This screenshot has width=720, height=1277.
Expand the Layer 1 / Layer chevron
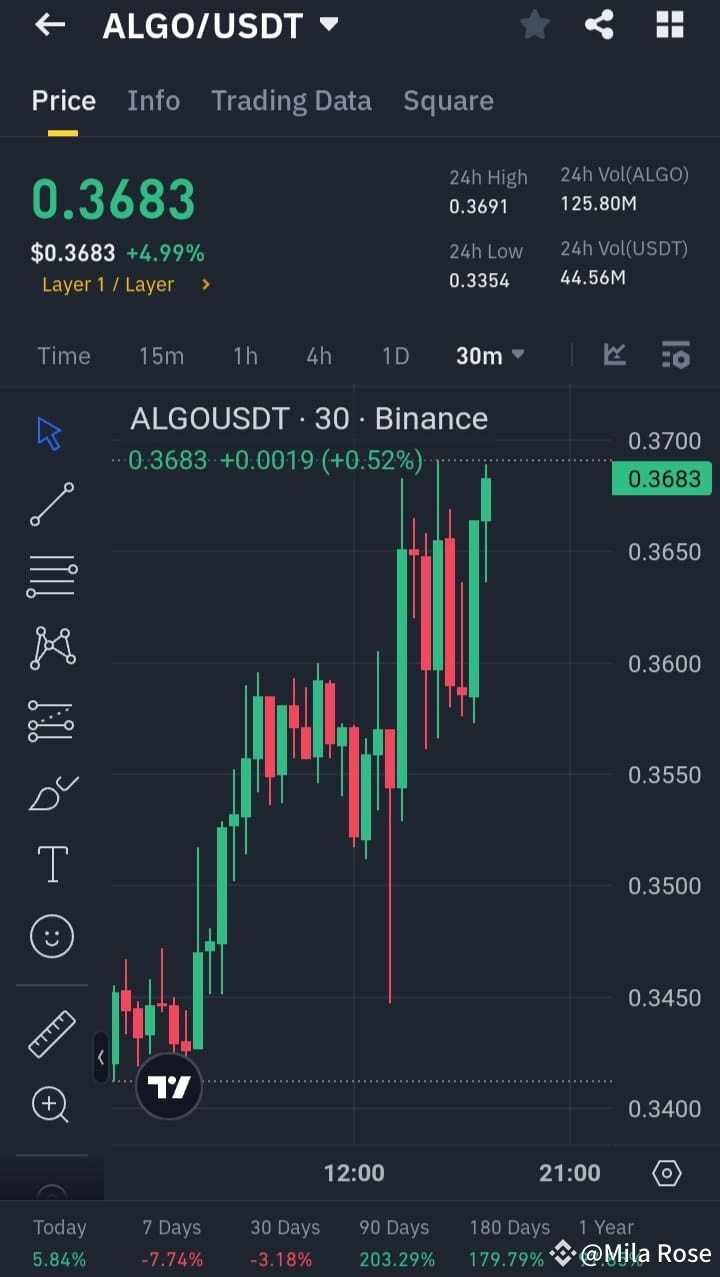[206, 285]
